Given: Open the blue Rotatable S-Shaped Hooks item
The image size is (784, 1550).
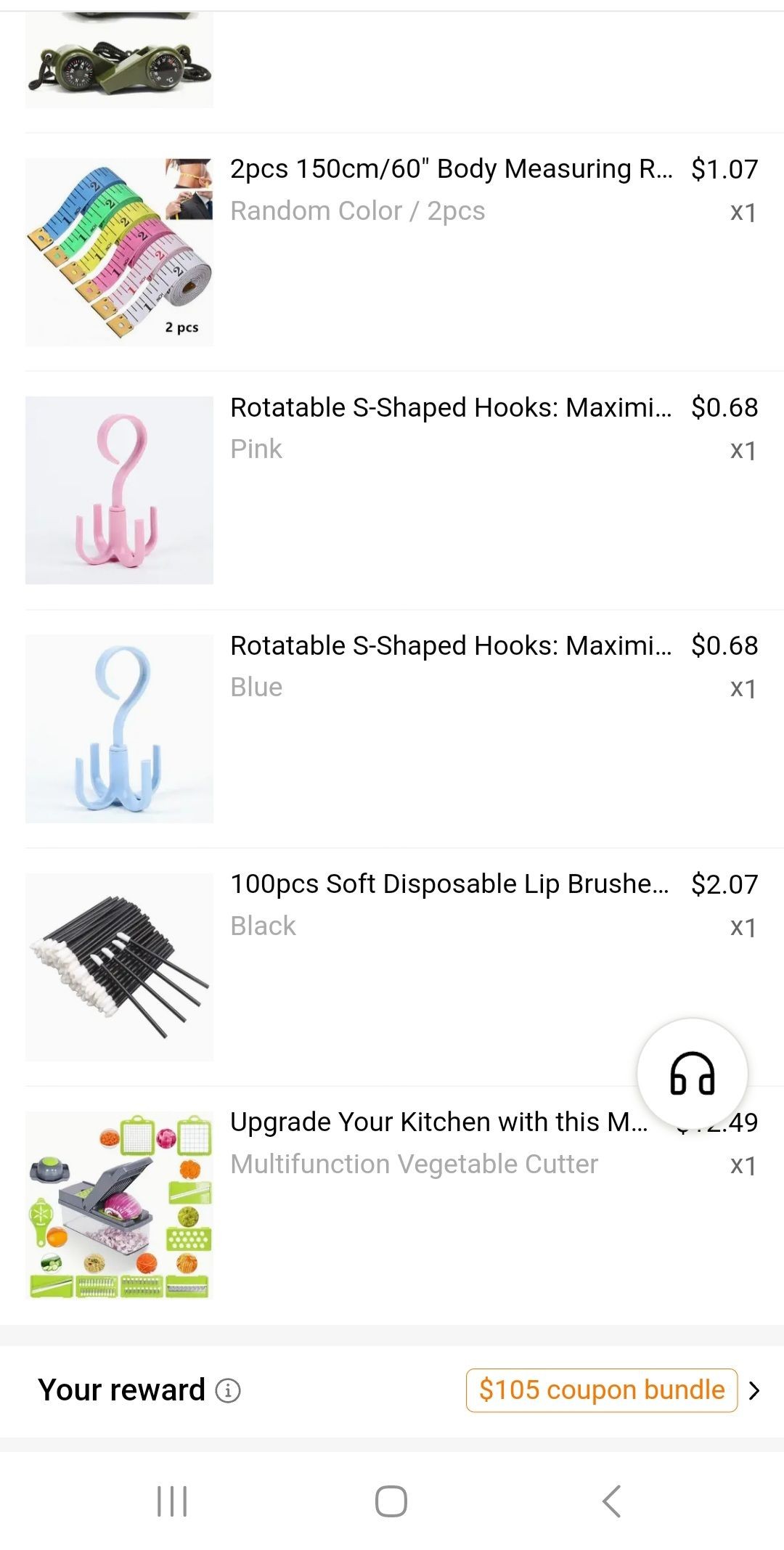Looking at the screenshot, I should (x=450, y=646).
